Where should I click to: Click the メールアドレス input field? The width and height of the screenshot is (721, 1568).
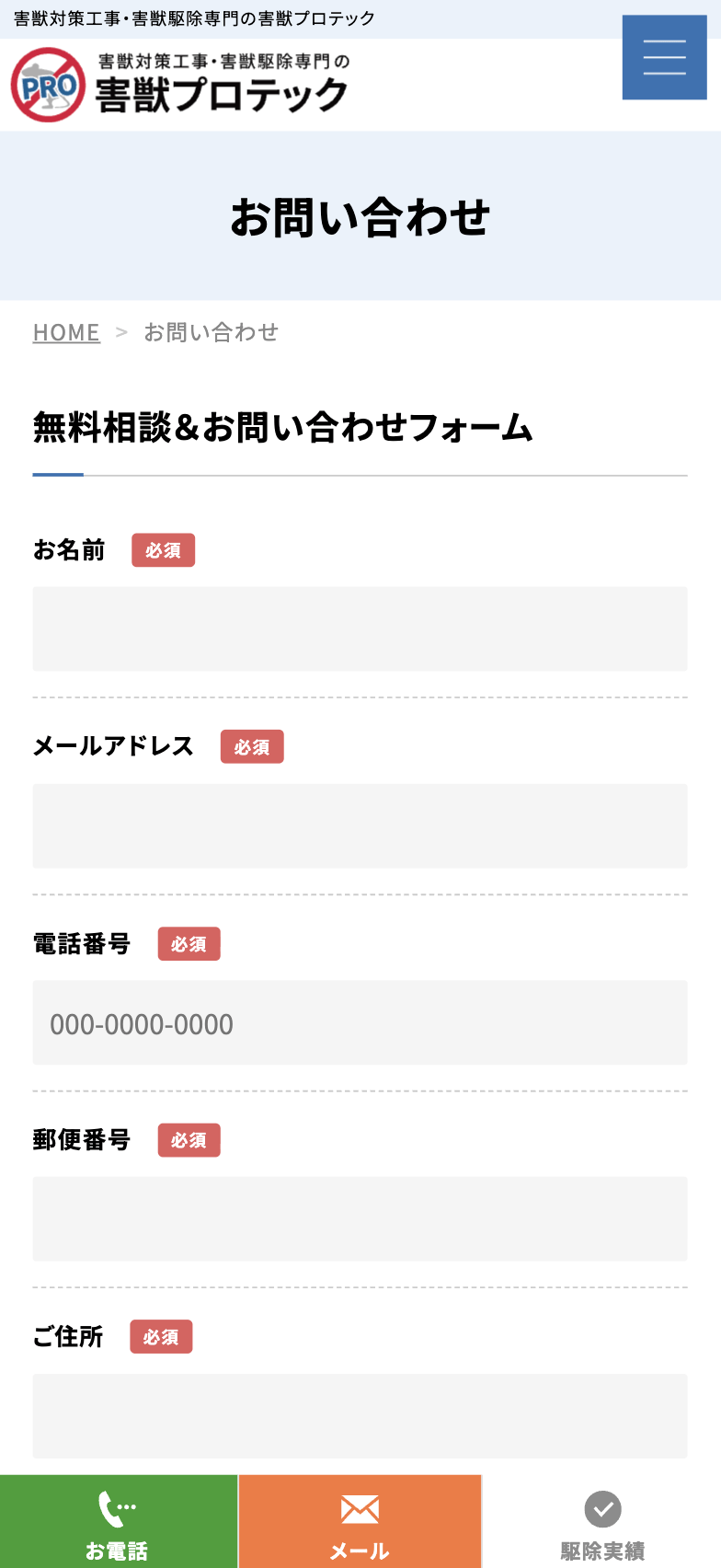(359, 825)
